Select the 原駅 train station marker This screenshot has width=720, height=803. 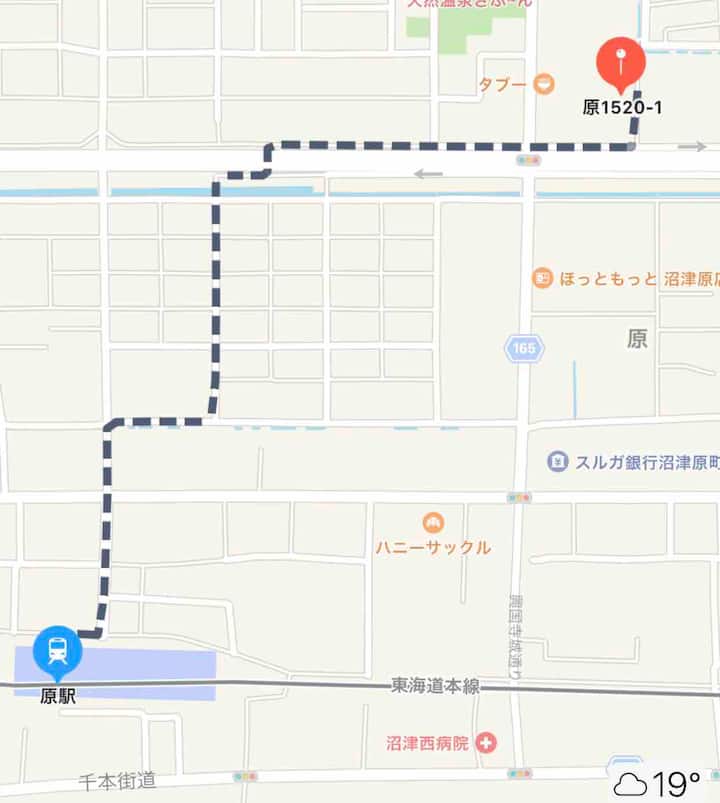(x=58, y=652)
